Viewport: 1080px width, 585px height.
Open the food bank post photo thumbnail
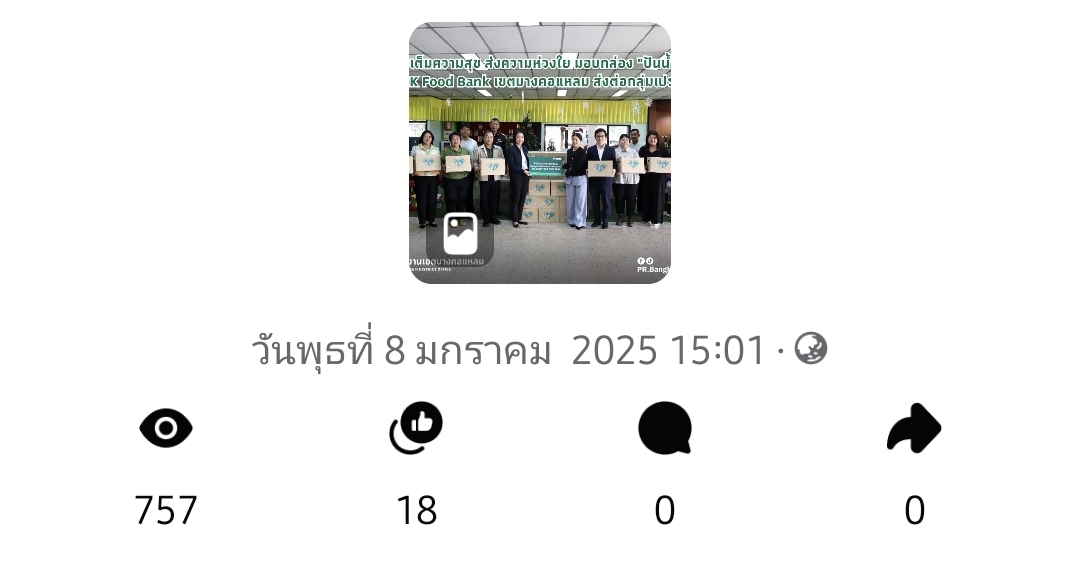tap(539, 152)
